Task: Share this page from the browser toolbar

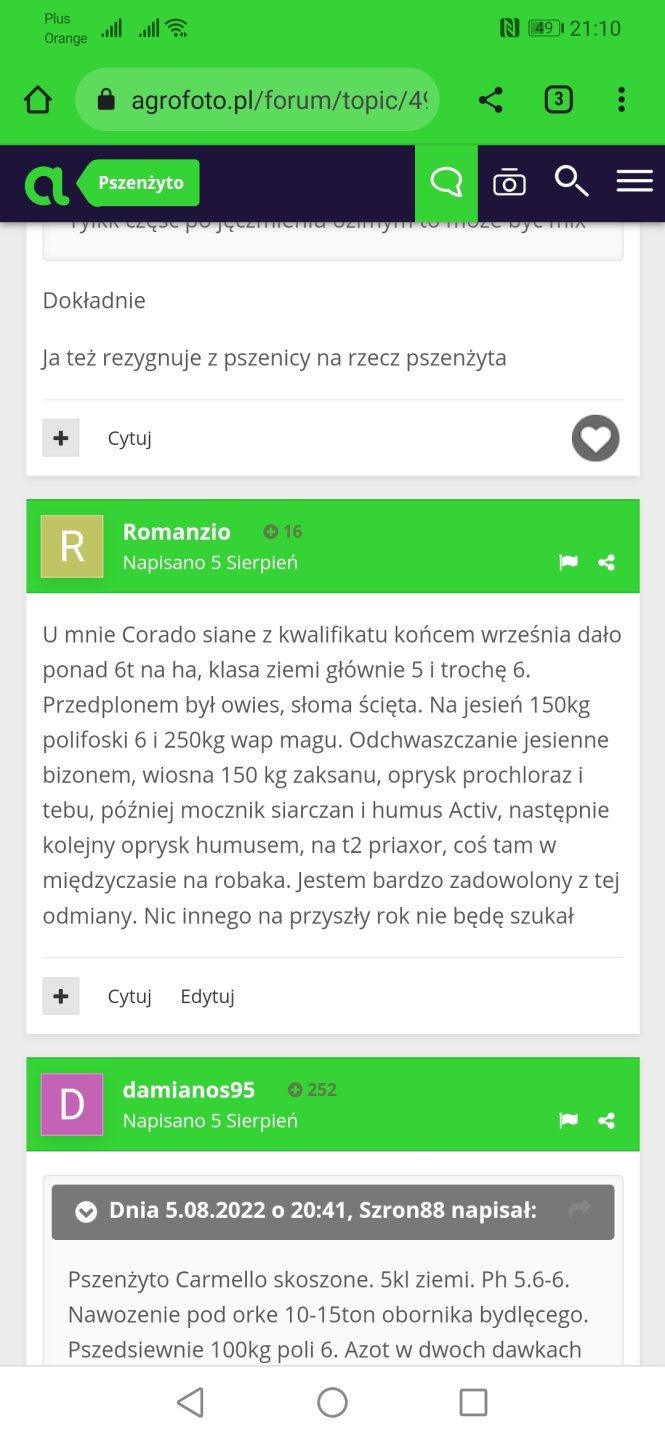Action: (x=490, y=100)
